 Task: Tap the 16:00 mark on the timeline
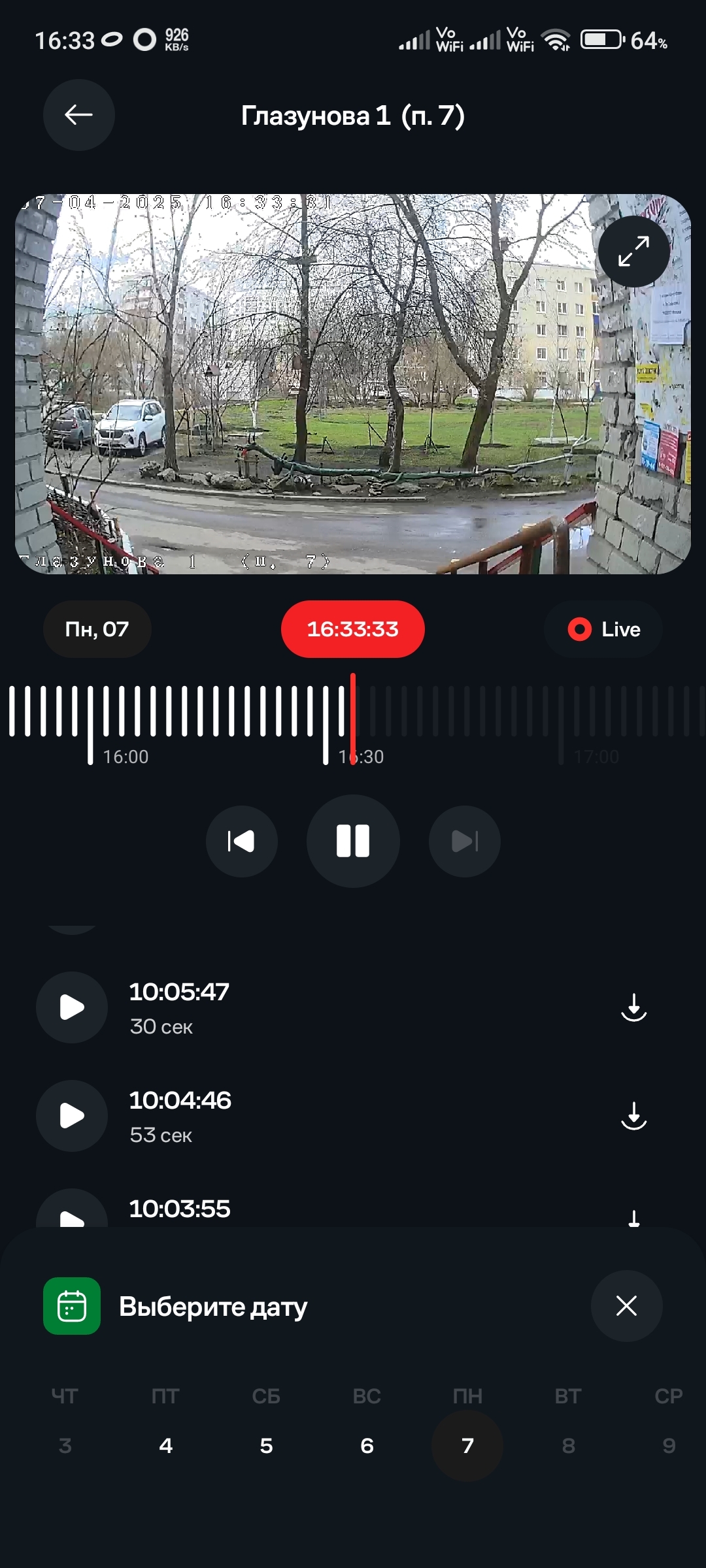coord(91,725)
